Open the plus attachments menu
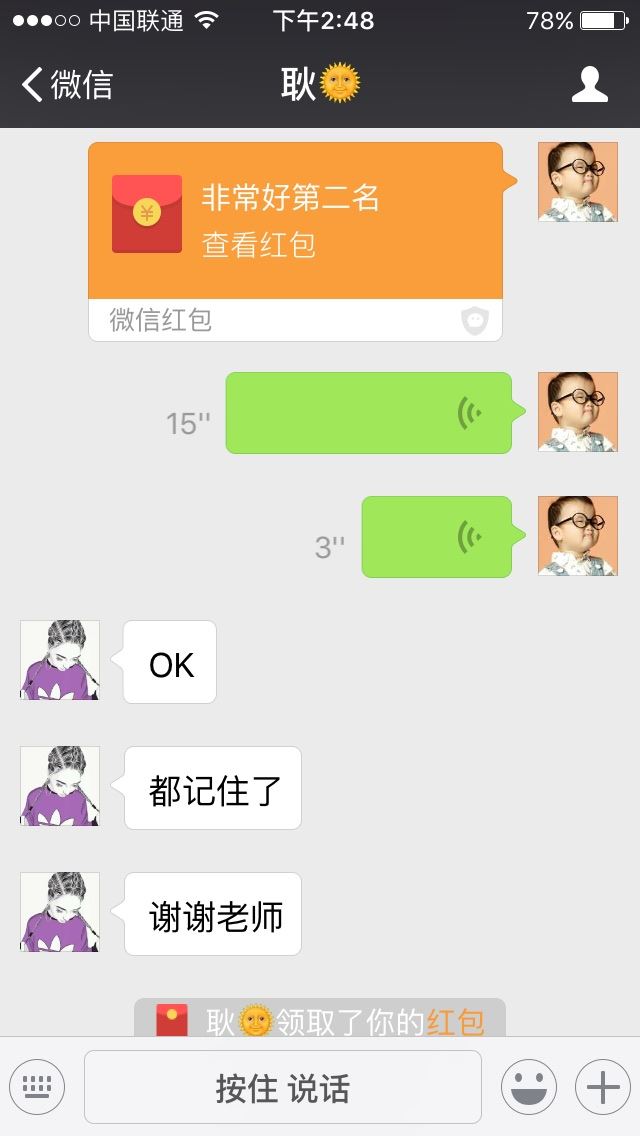The height and width of the screenshot is (1136, 640). point(603,1087)
